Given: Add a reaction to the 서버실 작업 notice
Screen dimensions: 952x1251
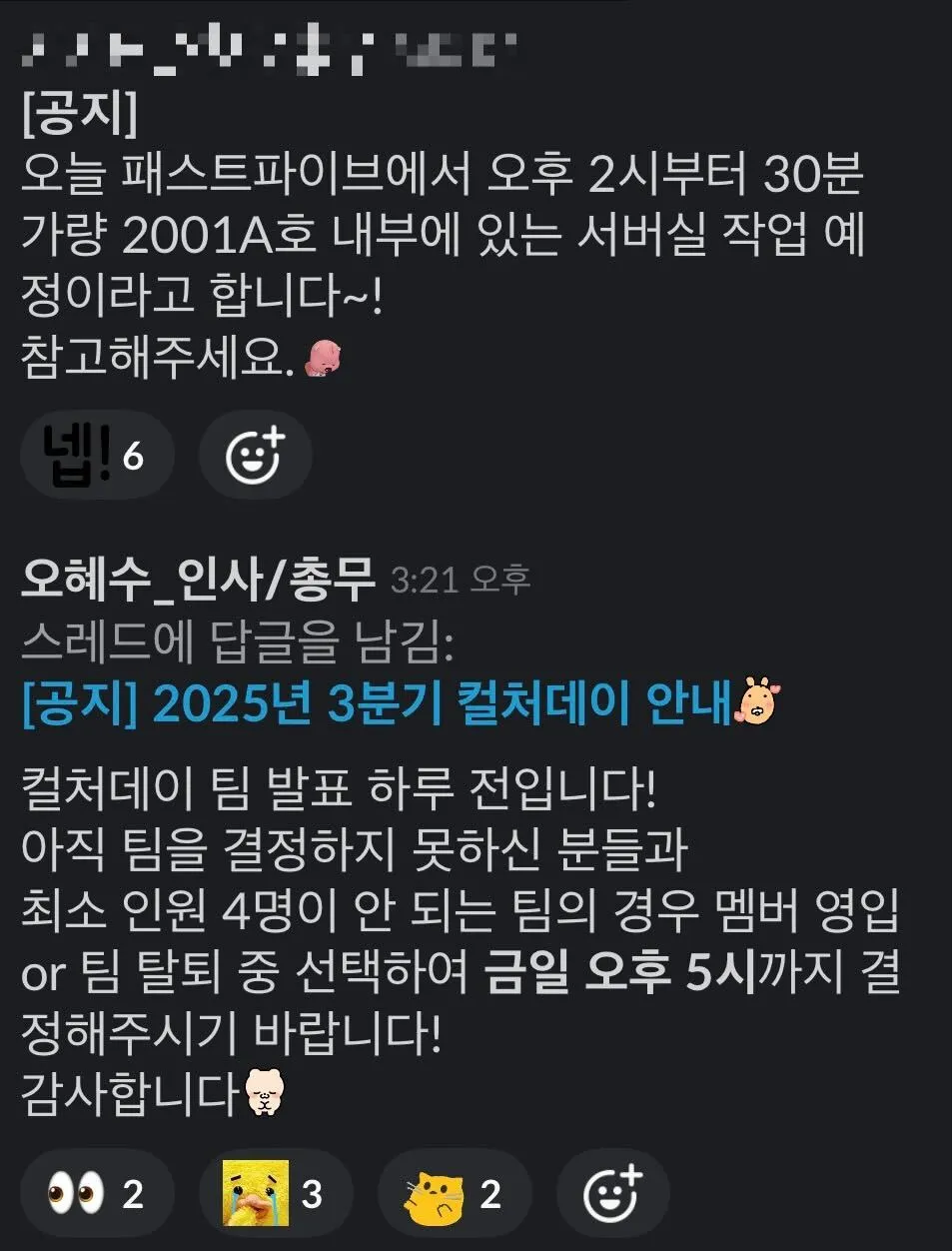Looking at the screenshot, I should 255,457.
